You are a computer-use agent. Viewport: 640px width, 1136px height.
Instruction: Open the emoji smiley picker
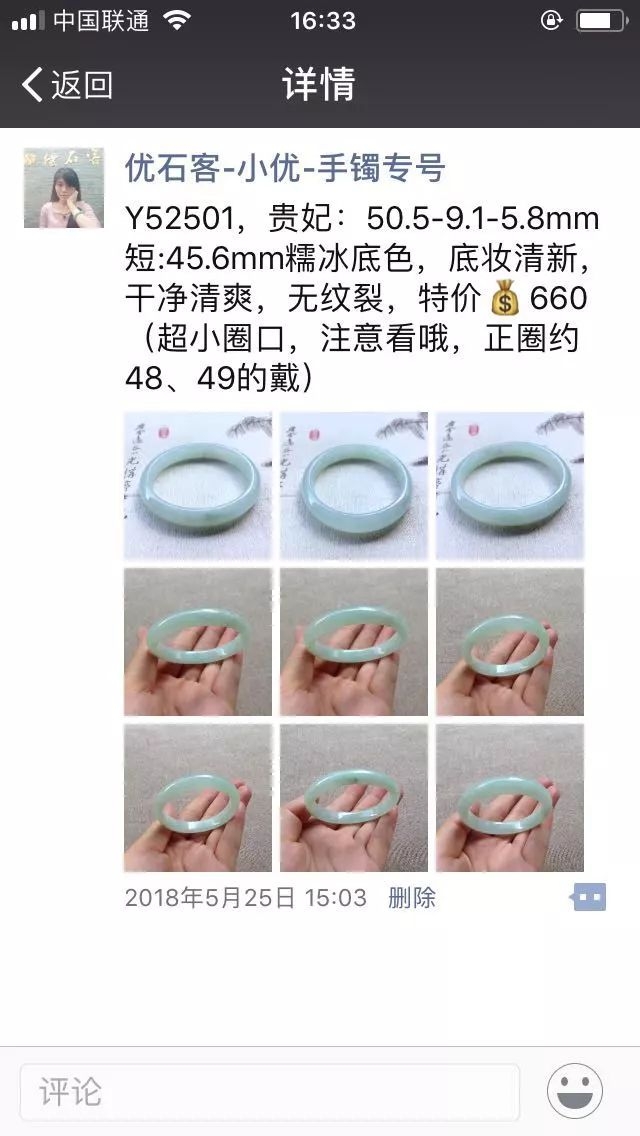575,1091
